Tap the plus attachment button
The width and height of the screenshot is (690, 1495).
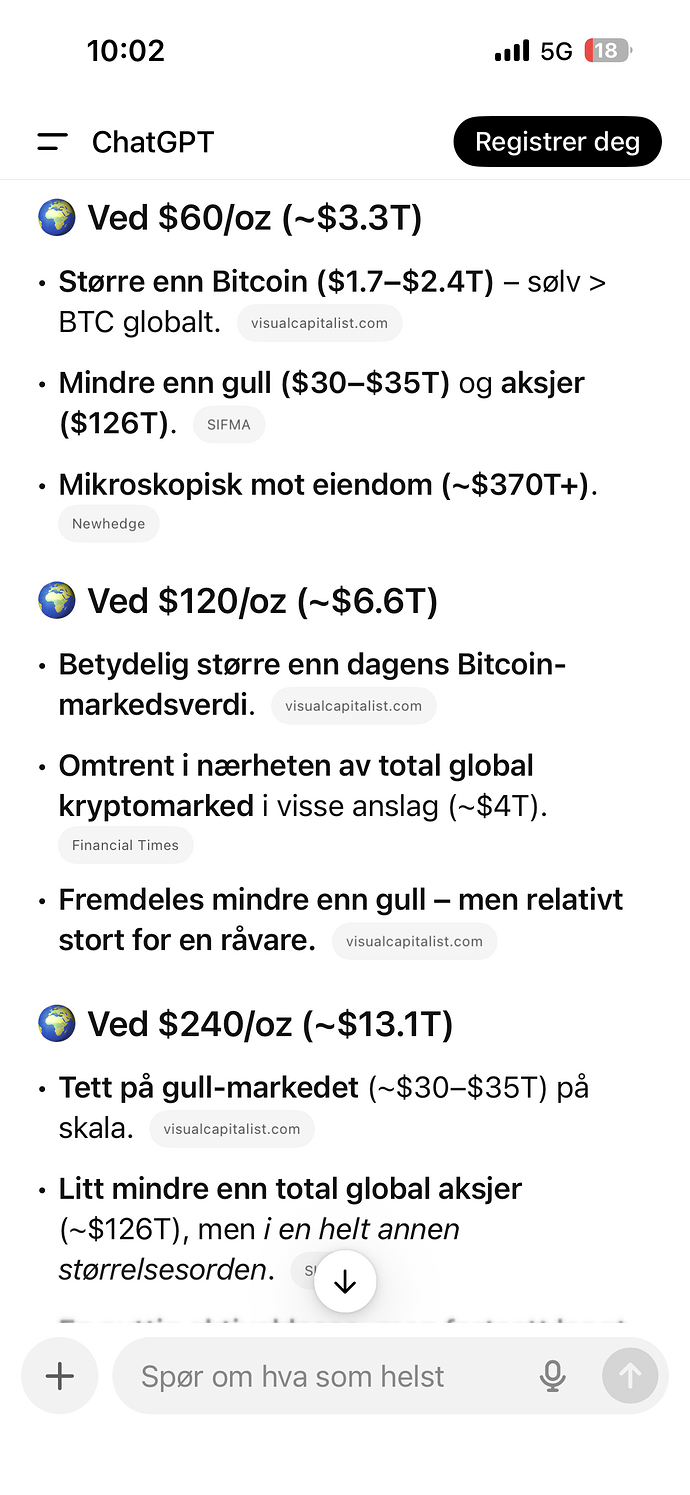point(60,1376)
